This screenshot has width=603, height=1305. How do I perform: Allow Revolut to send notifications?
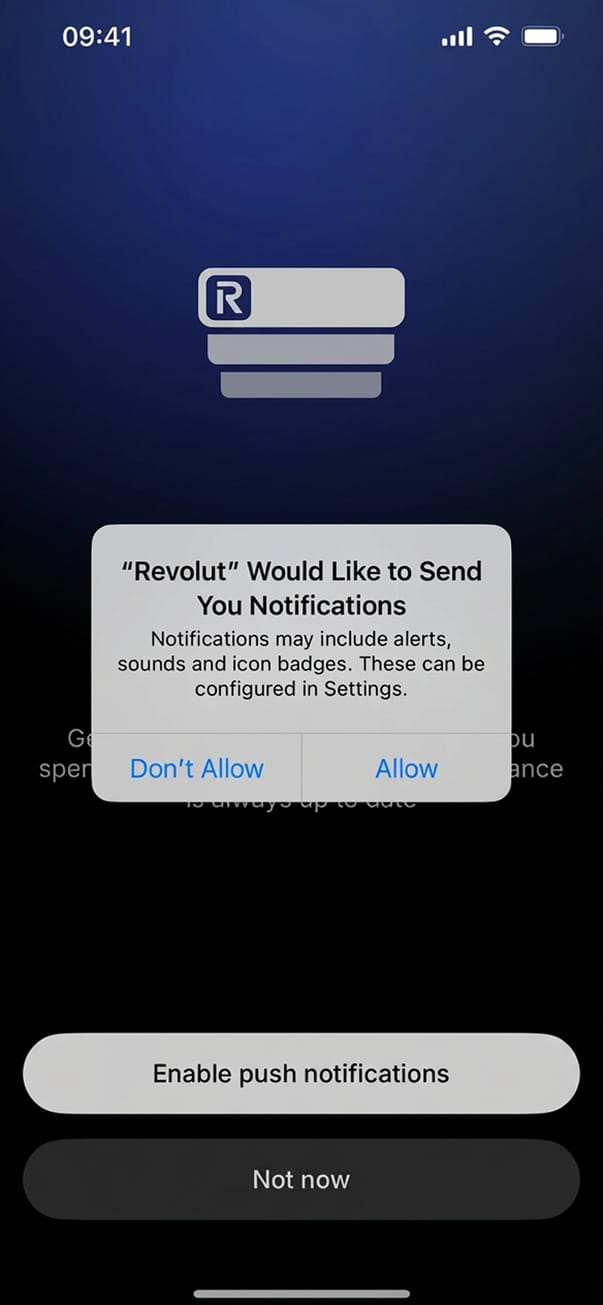click(x=406, y=768)
